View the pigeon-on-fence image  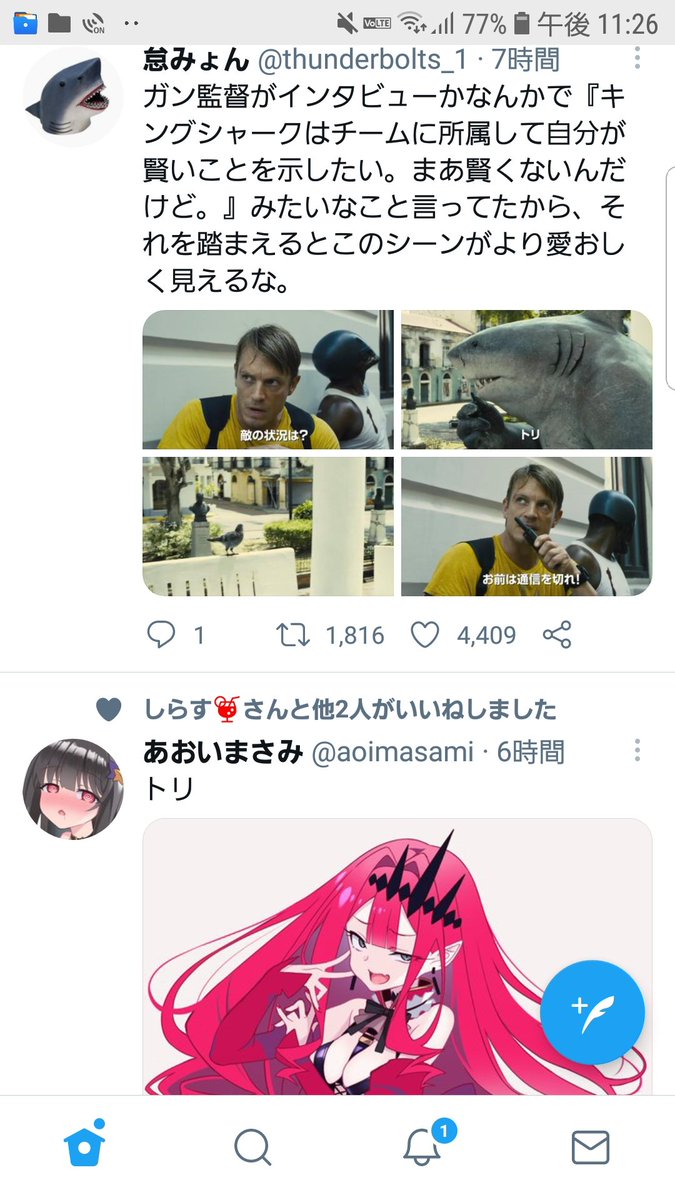(x=267, y=526)
